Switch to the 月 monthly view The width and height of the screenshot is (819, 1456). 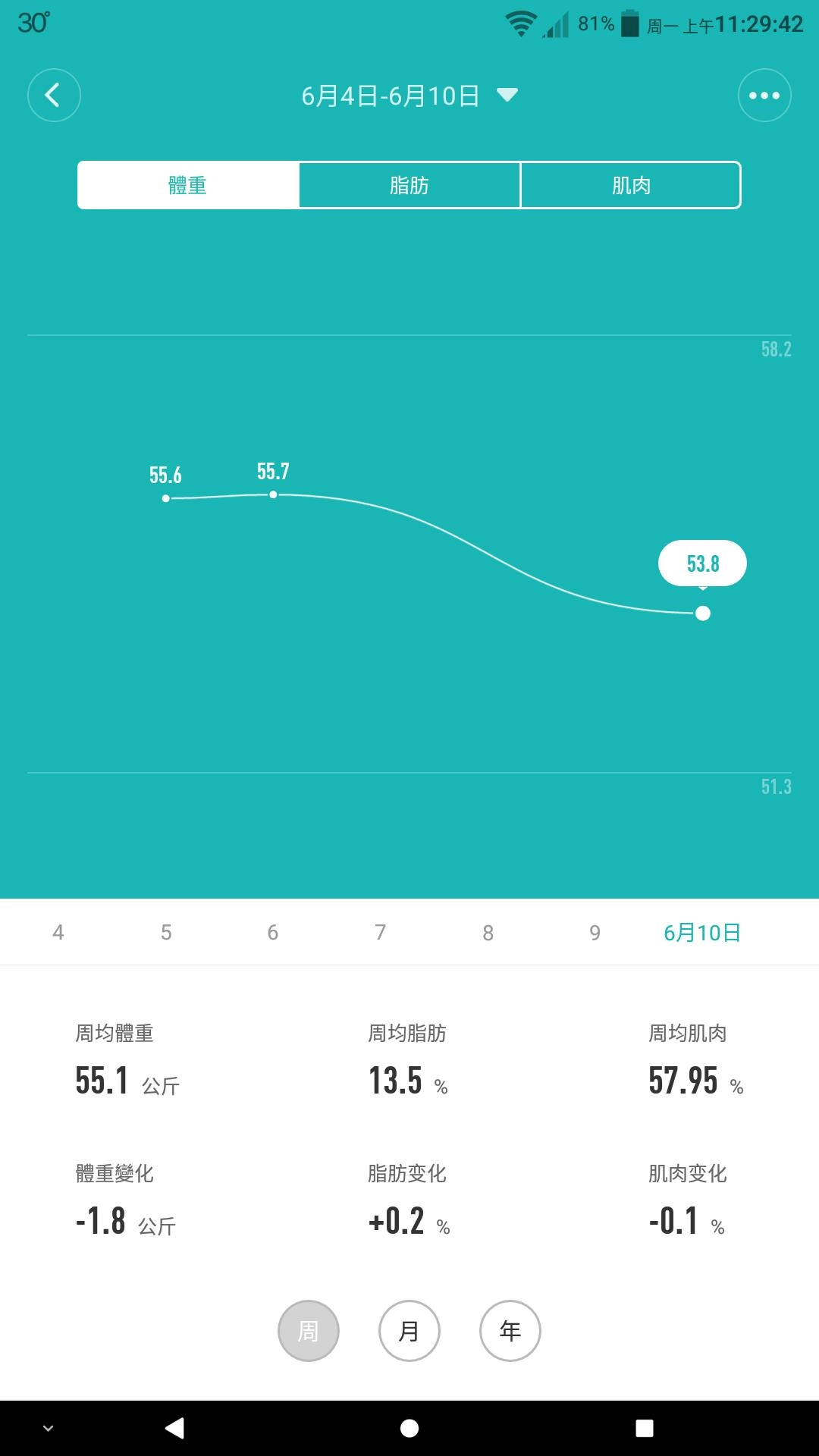(x=409, y=1331)
